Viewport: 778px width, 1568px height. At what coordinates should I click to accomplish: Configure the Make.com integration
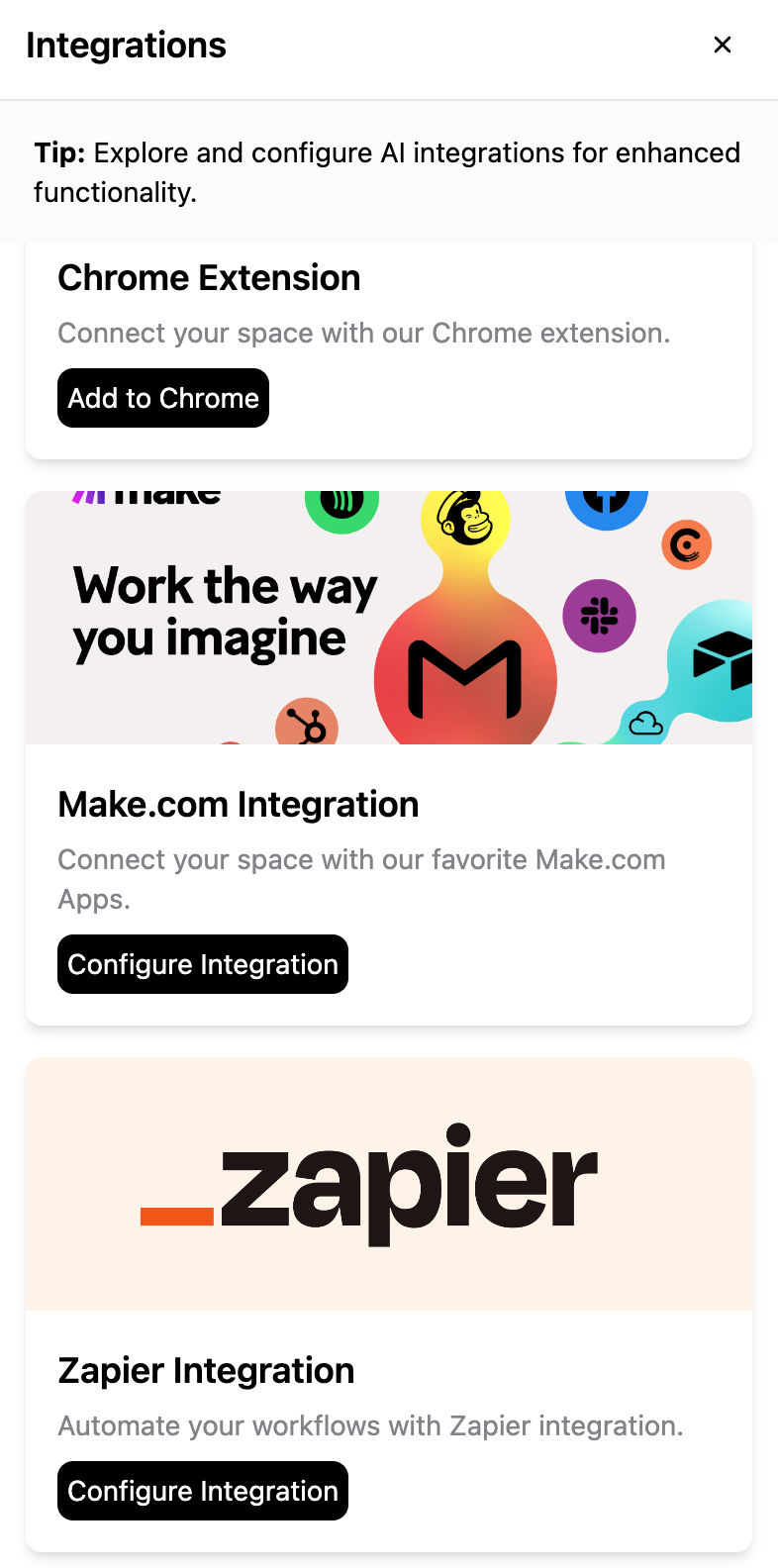(203, 964)
